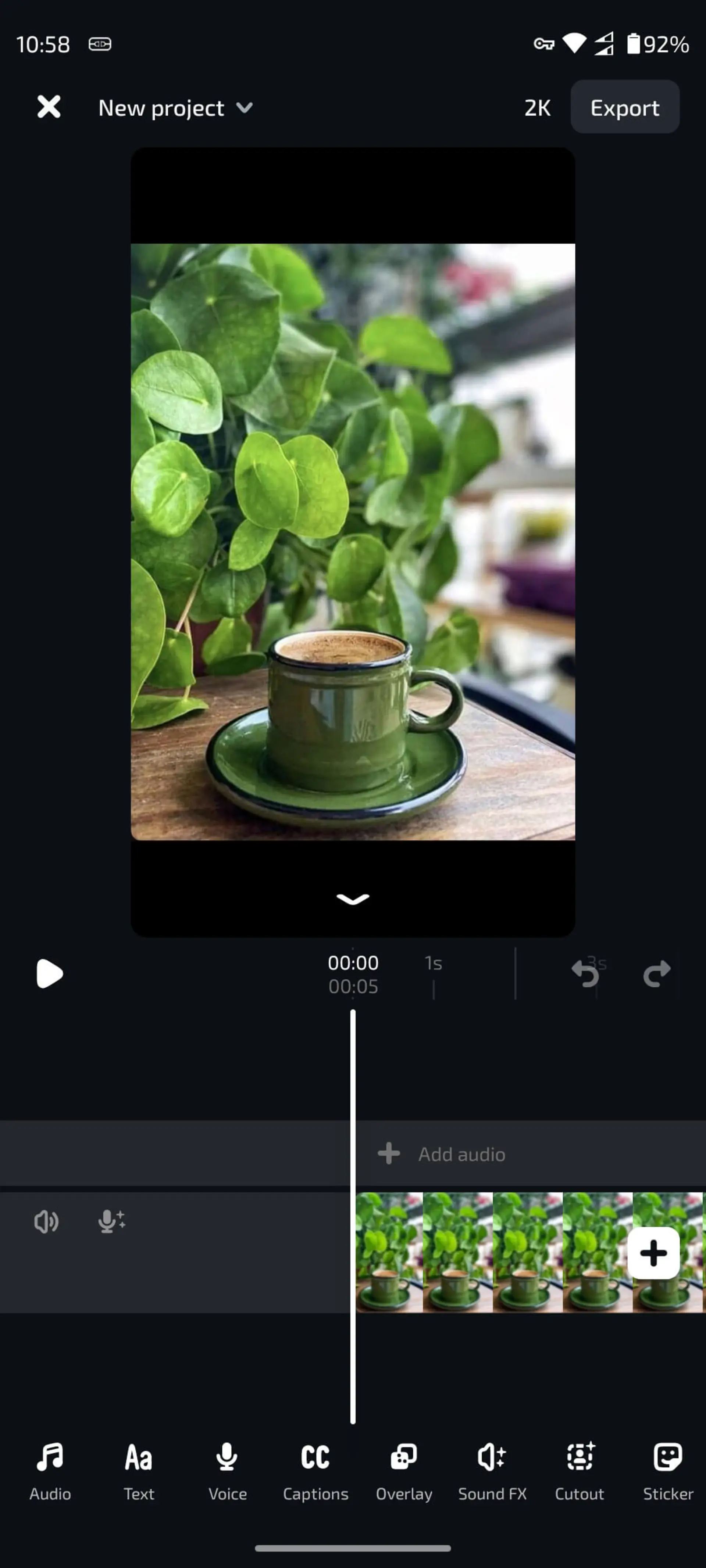Change the 2K resolution setting
706x1568 pixels.
point(537,108)
